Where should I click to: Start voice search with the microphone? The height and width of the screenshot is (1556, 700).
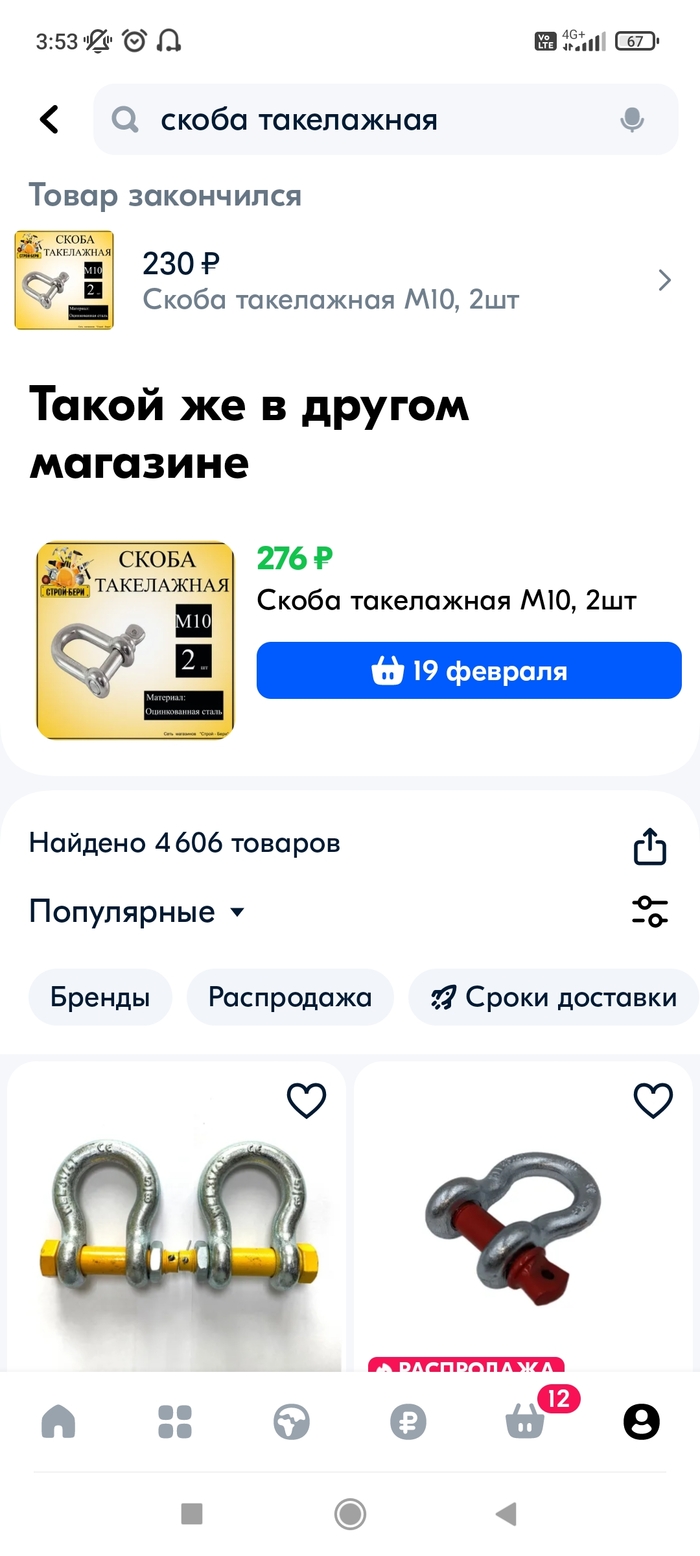(631, 120)
